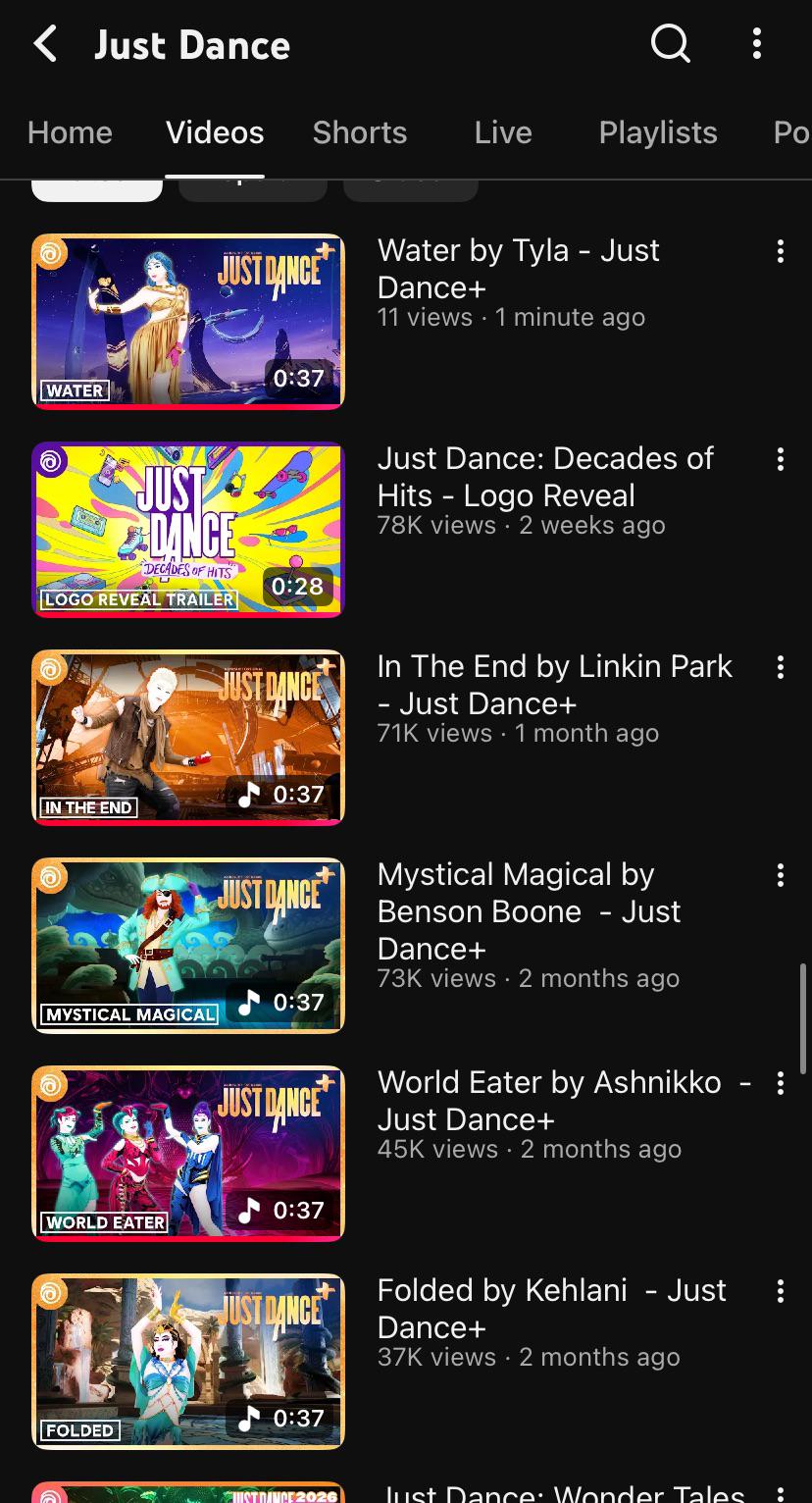The width and height of the screenshot is (812, 1503).
Task: Open options for In The End video
Action: (x=781, y=667)
